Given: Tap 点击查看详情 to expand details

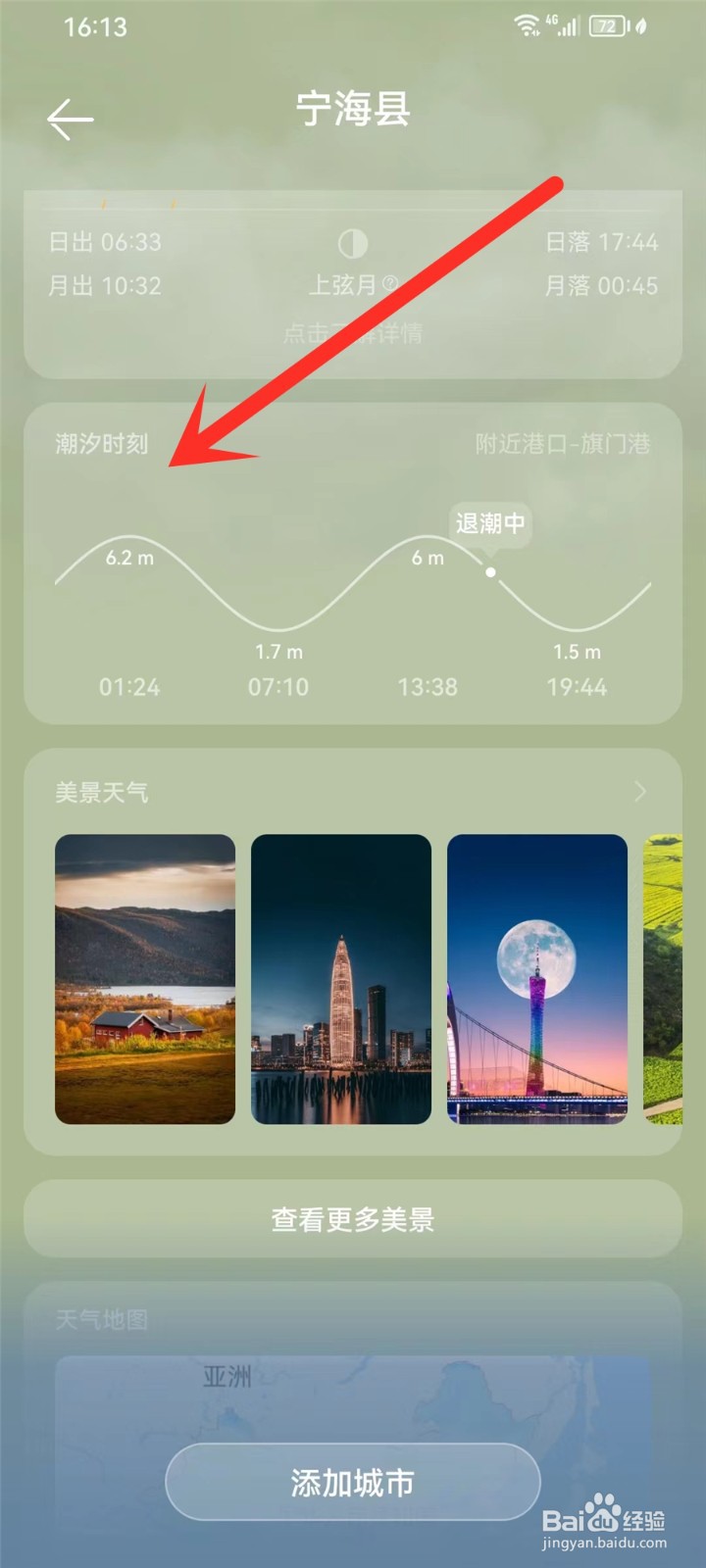Looking at the screenshot, I should click(353, 331).
